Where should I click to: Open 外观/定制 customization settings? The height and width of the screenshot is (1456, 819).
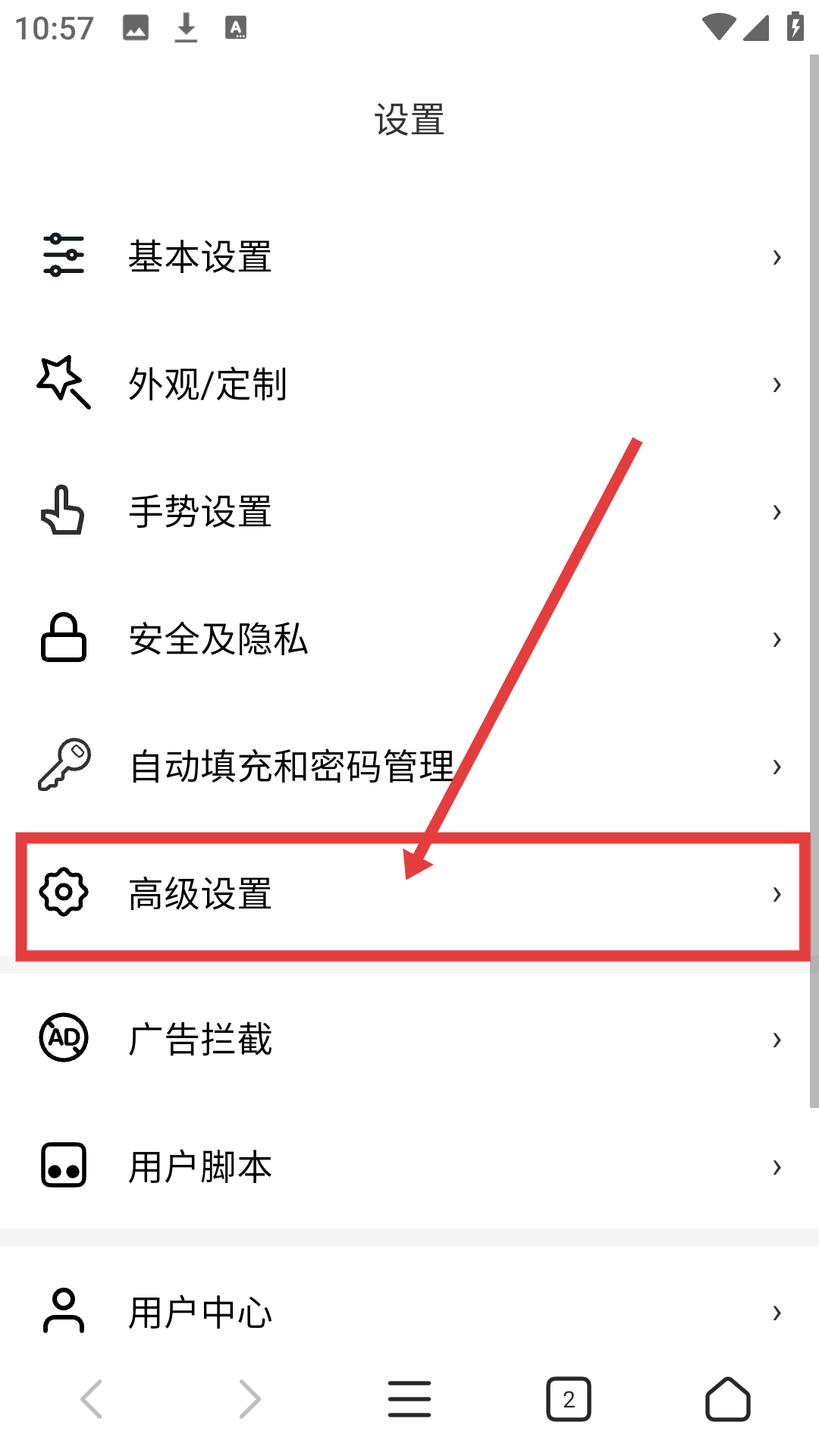click(x=409, y=384)
